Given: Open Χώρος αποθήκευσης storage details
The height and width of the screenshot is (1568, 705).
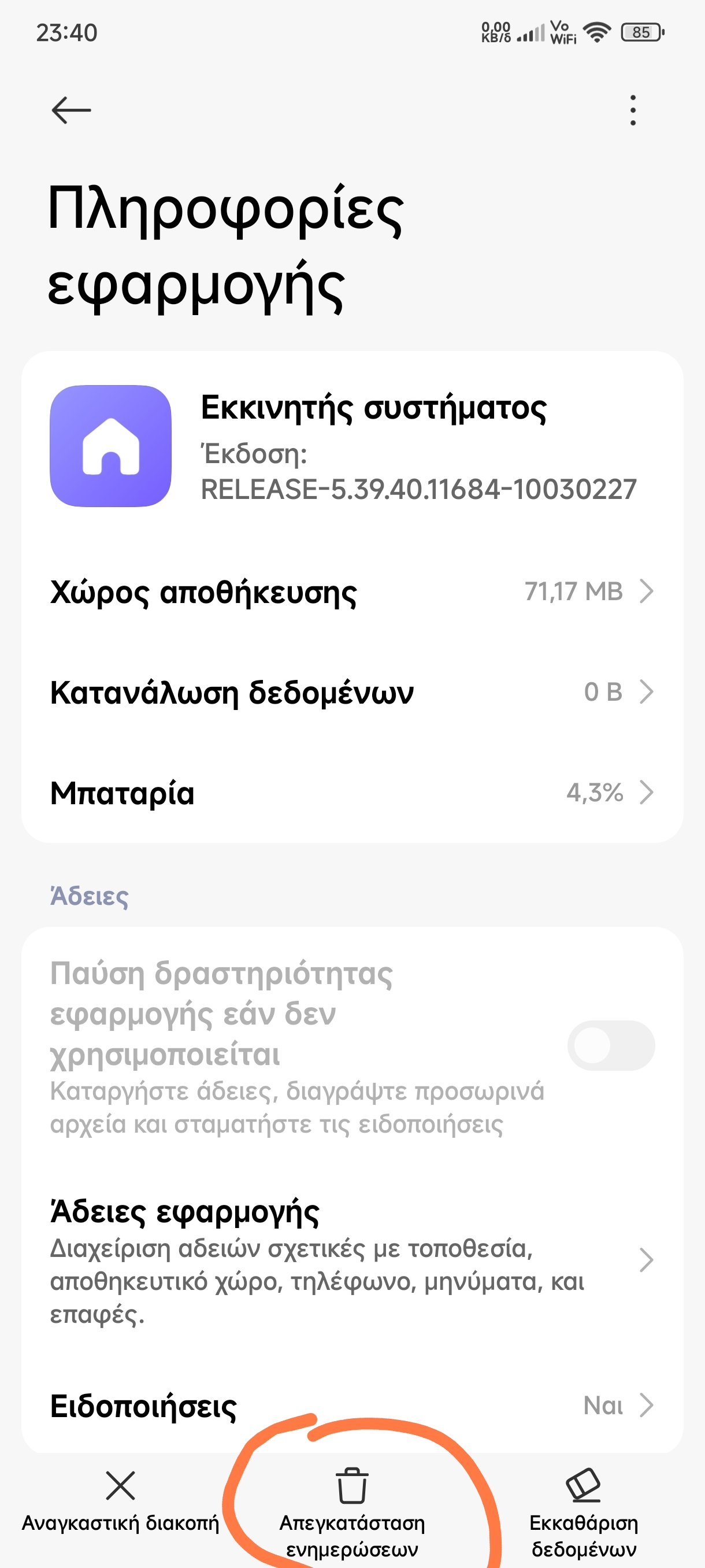Looking at the screenshot, I should pos(351,591).
